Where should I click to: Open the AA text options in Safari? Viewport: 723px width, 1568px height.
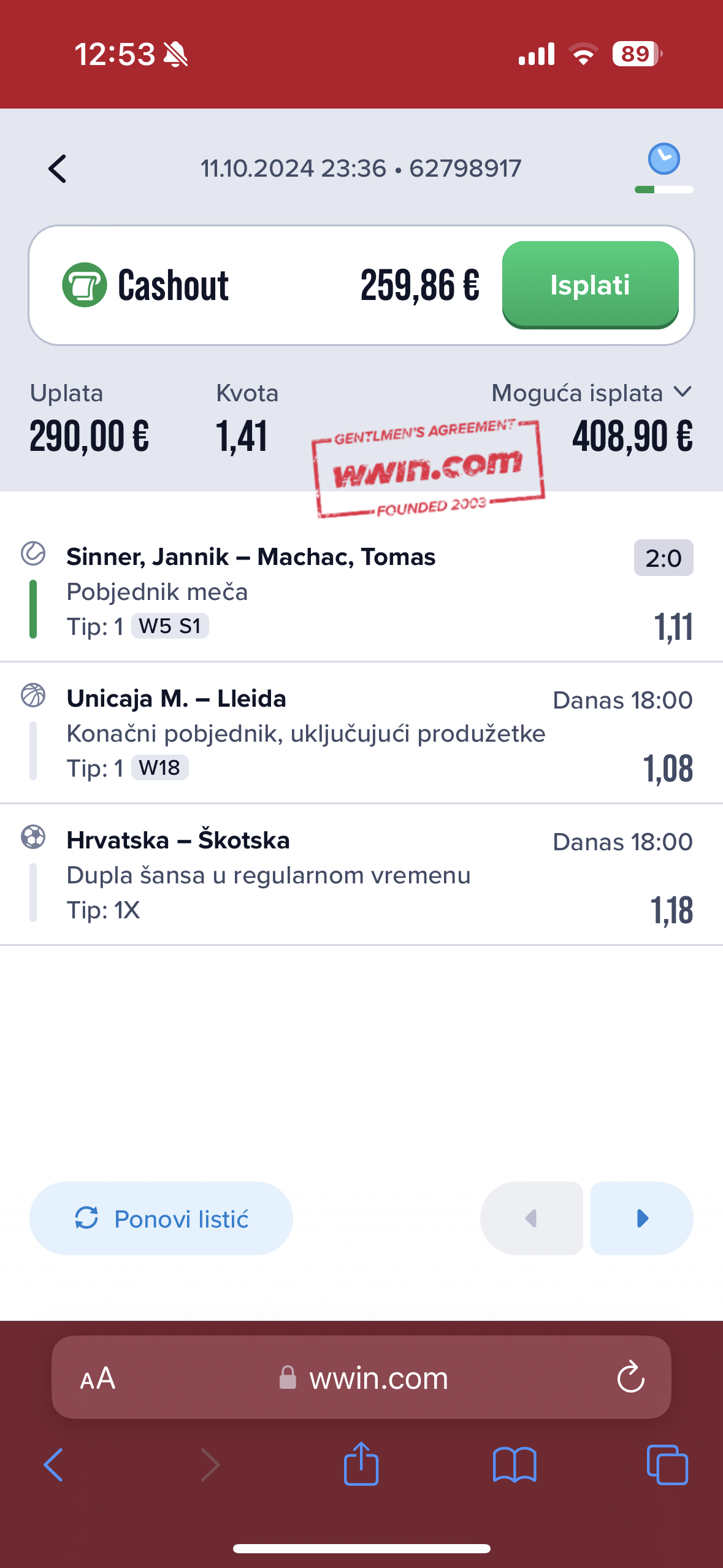pos(98,1378)
